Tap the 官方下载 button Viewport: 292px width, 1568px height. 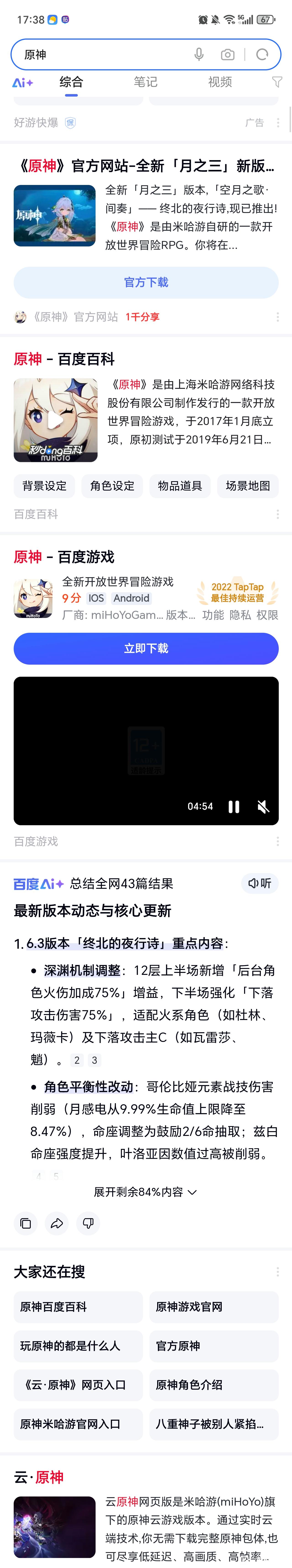click(x=146, y=282)
